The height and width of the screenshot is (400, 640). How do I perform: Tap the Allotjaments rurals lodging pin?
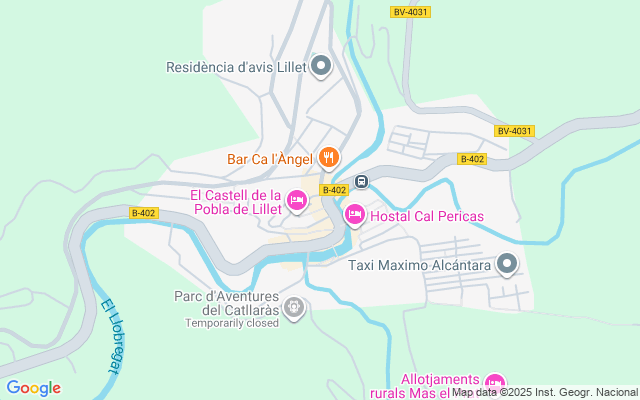point(494,383)
